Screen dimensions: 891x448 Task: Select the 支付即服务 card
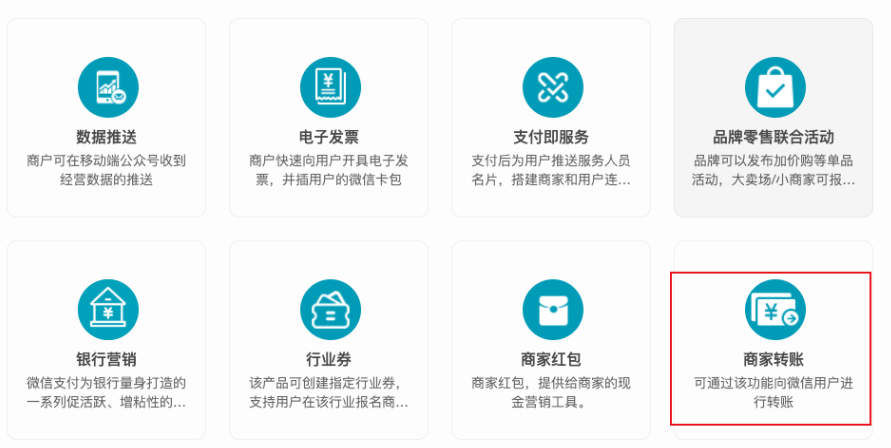(551, 118)
